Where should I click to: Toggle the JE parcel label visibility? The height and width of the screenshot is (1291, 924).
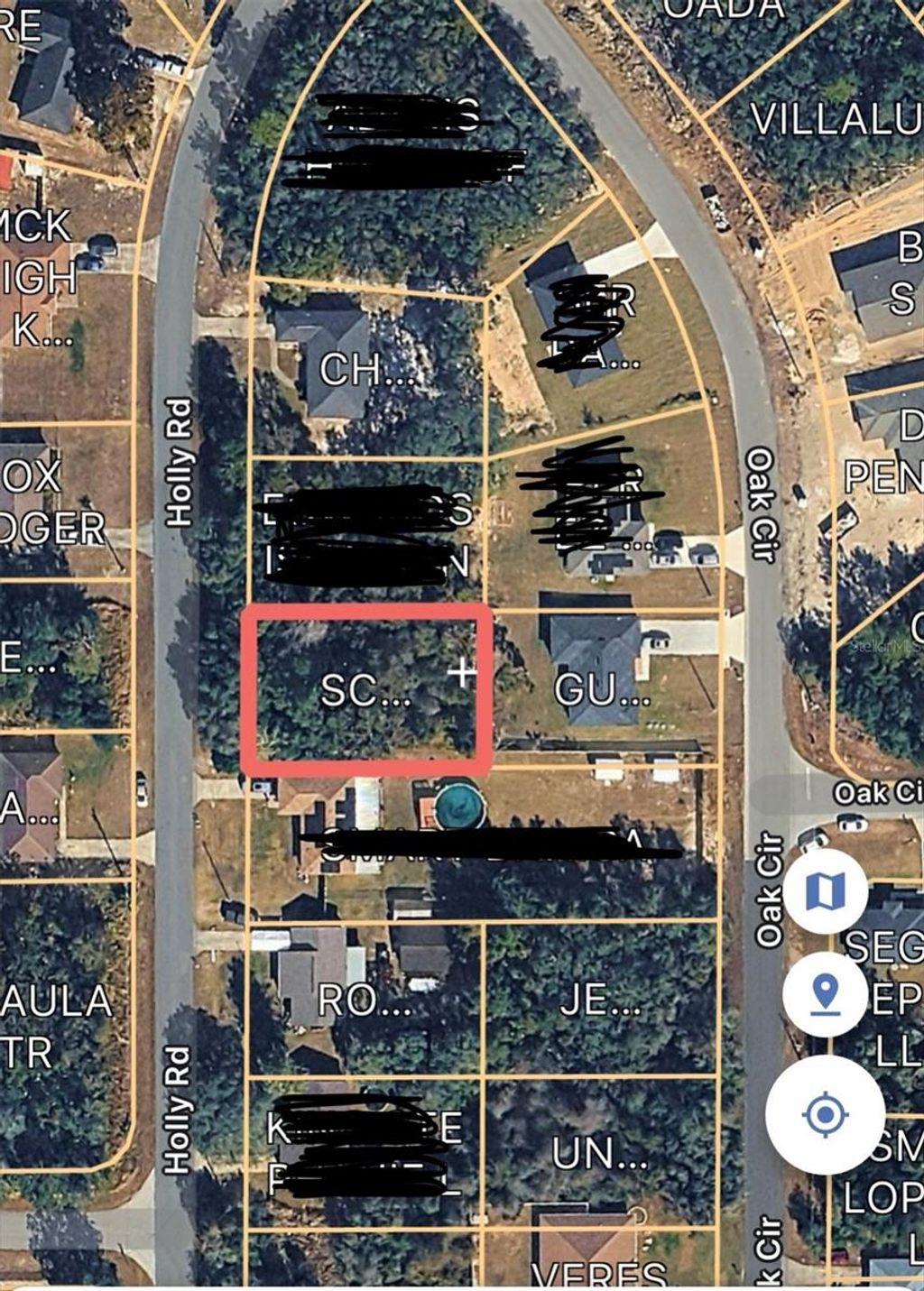pyautogui.click(x=596, y=998)
